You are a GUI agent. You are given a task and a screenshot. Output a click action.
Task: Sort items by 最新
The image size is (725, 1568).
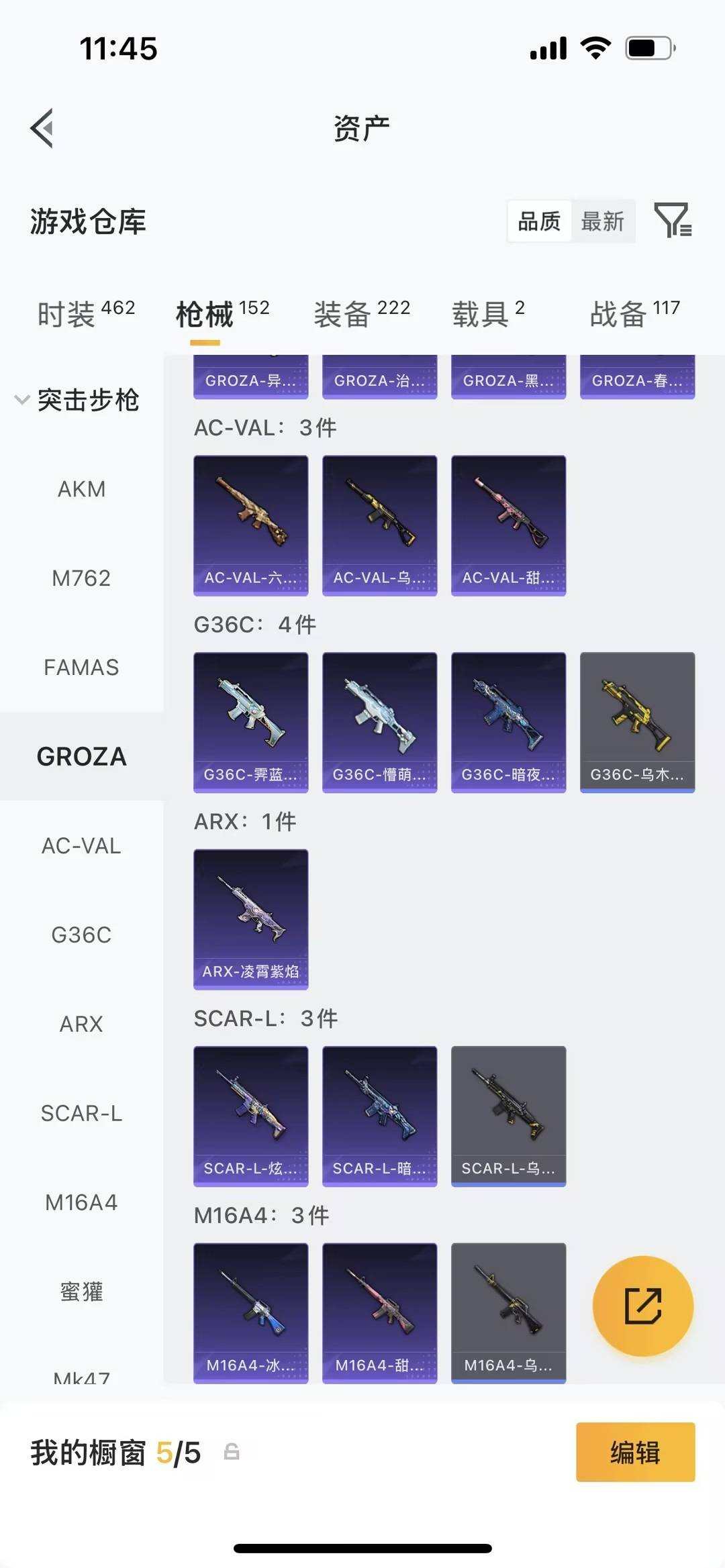click(x=602, y=221)
